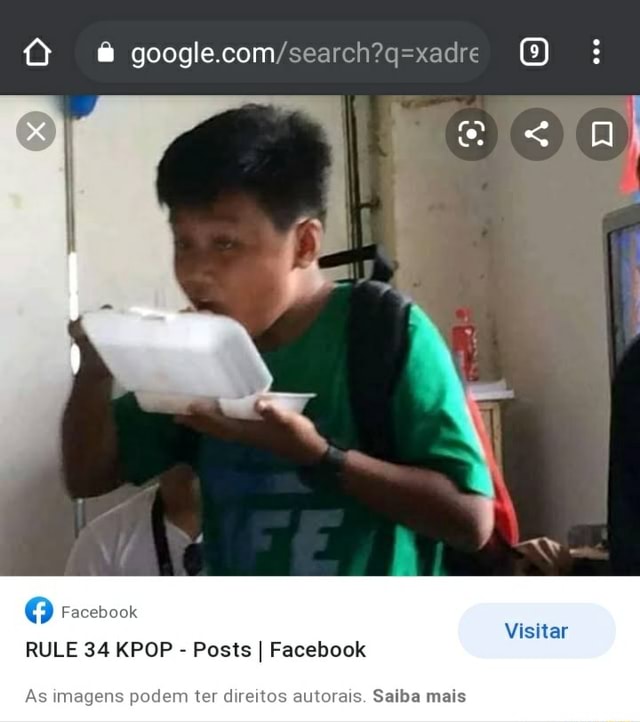Open the Saiba mais copyright link

[x=419, y=696]
